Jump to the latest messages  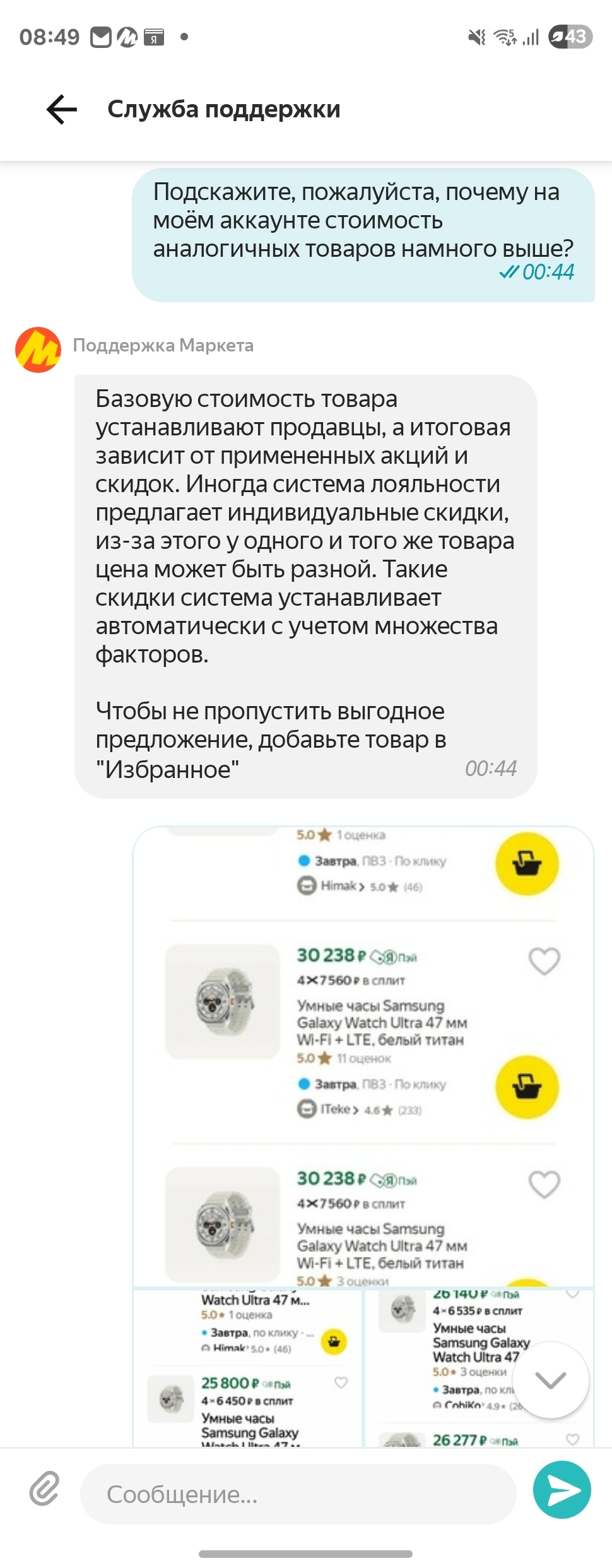tap(550, 1380)
